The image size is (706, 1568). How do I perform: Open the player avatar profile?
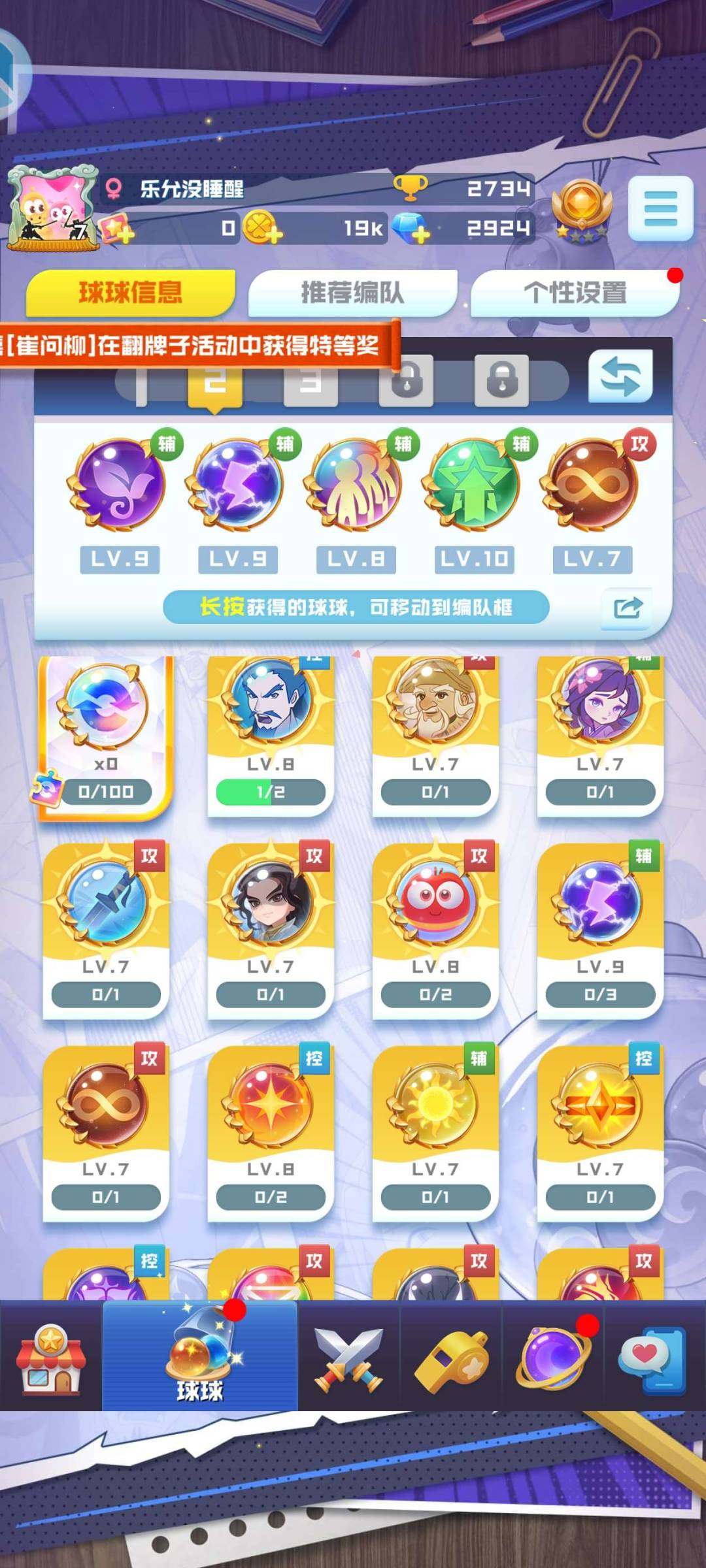click(51, 209)
